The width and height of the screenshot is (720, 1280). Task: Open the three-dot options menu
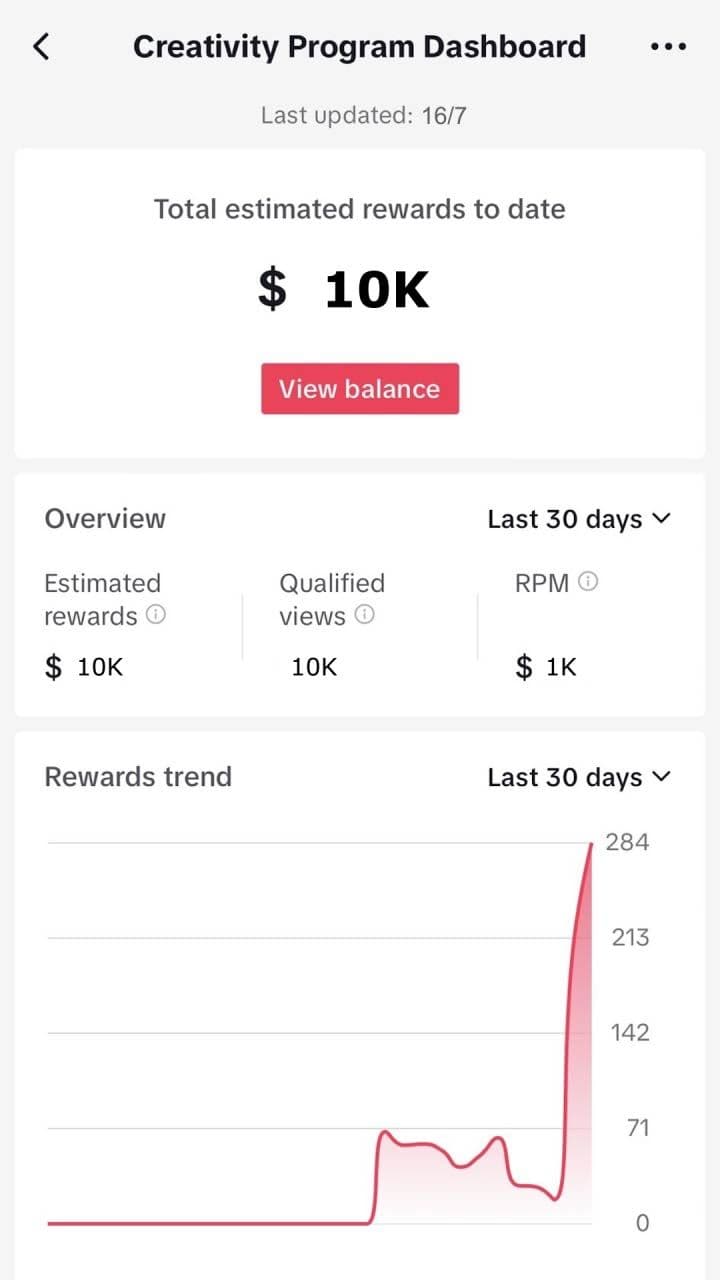[x=668, y=46]
